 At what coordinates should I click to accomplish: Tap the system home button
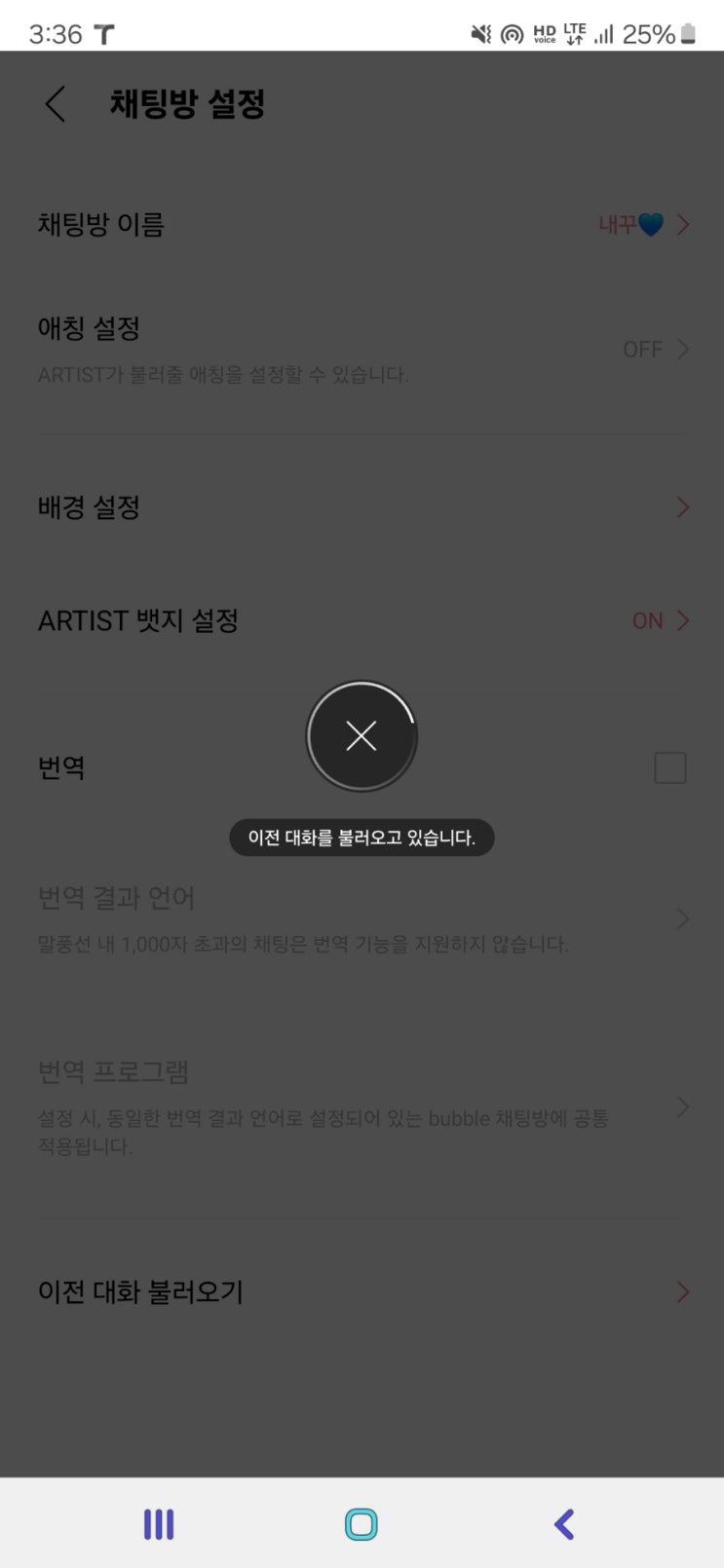coord(362,1524)
